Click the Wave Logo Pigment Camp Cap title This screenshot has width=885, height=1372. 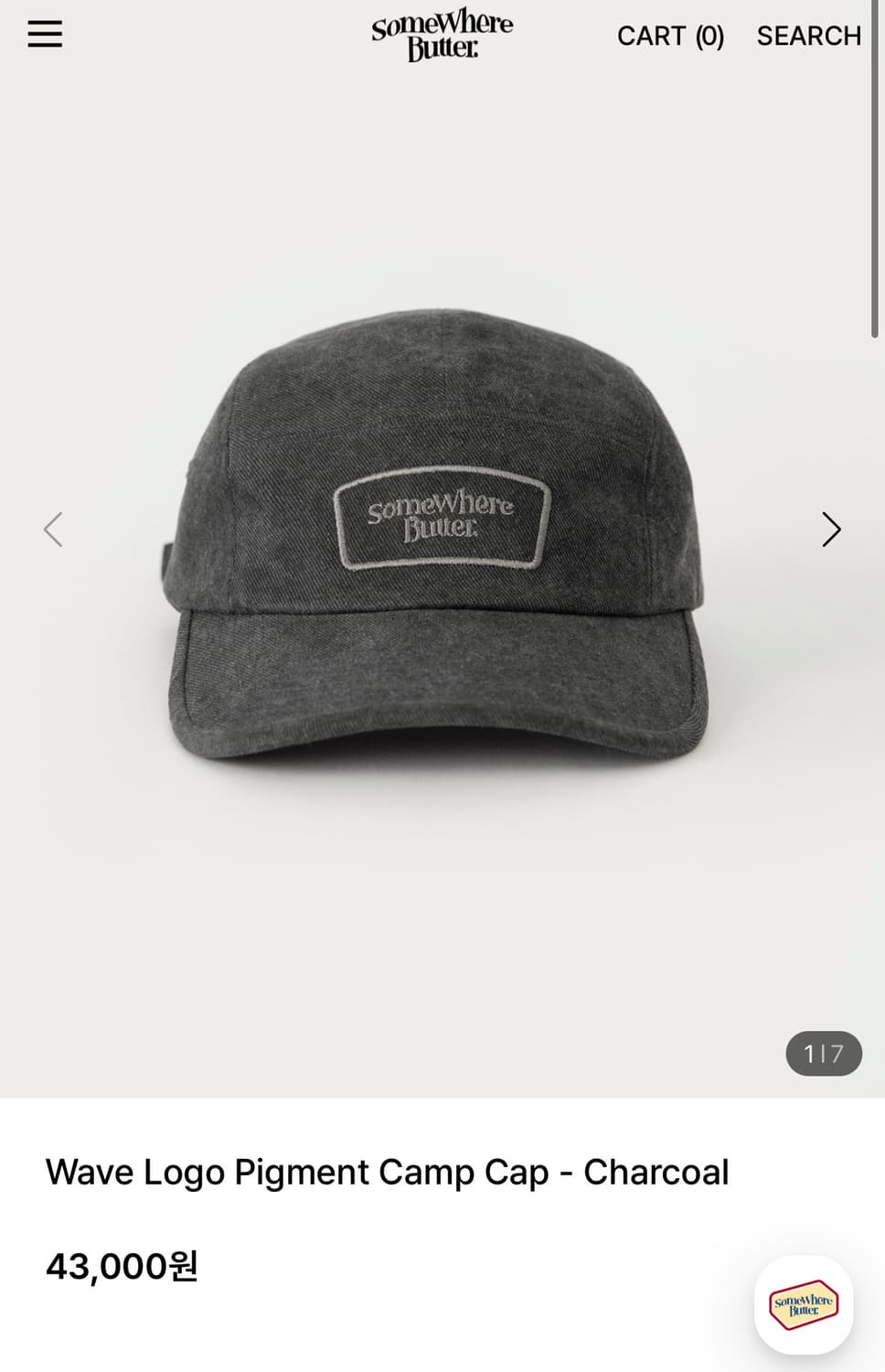(x=387, y=1172)
